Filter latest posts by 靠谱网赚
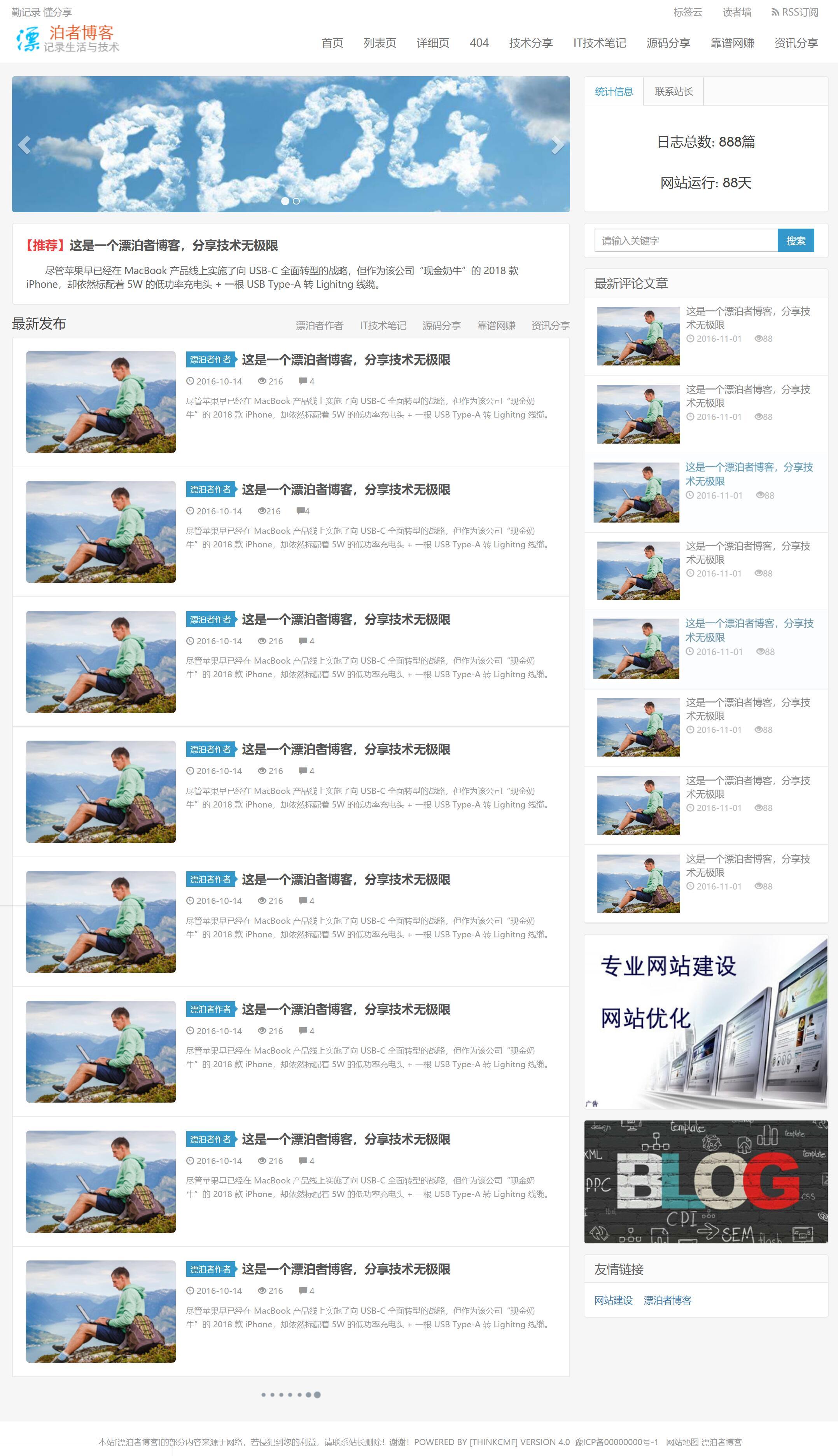The height and width of the screenshot is (1456, 838). (x=496, y=325)
